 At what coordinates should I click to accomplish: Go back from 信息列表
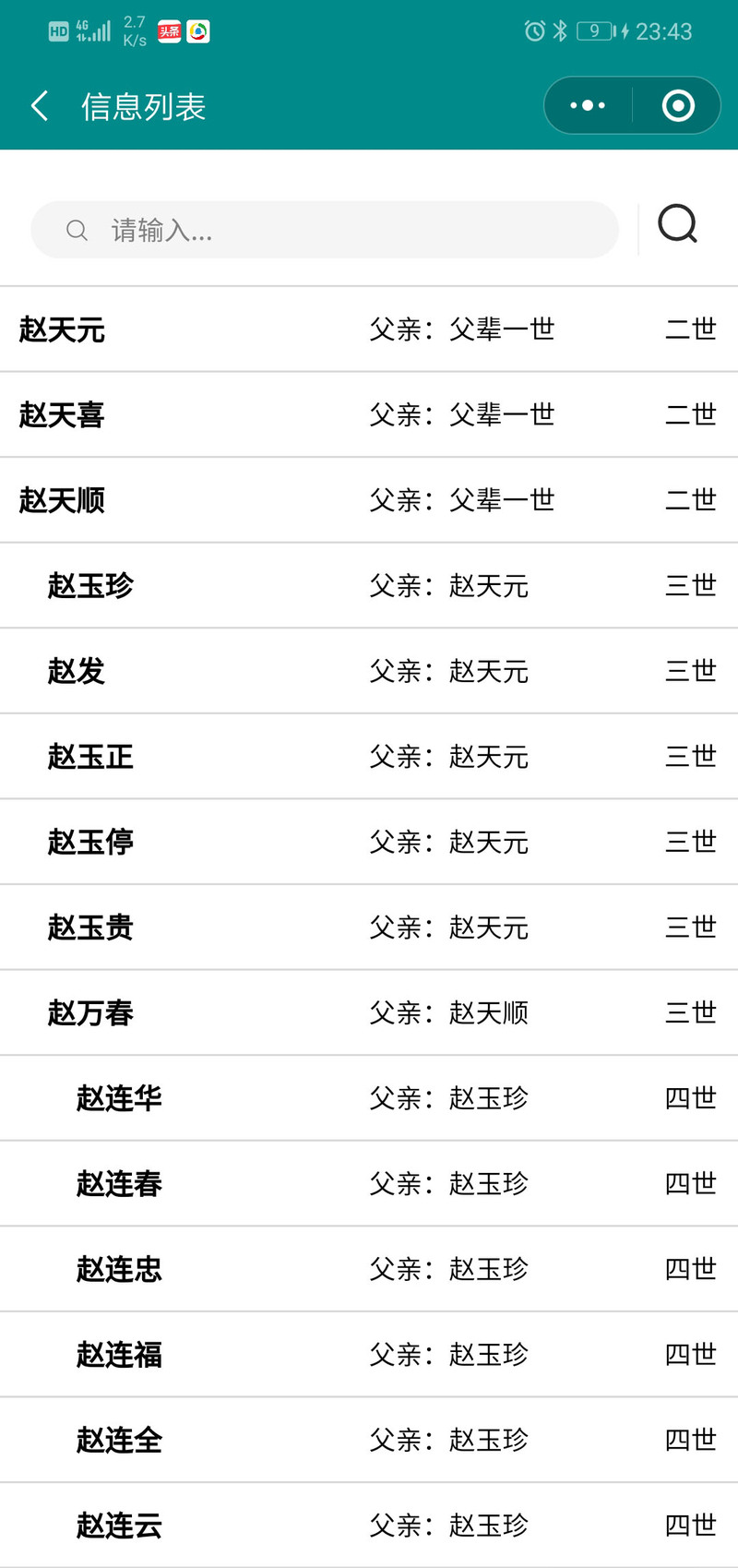click(x=40, y=106)
